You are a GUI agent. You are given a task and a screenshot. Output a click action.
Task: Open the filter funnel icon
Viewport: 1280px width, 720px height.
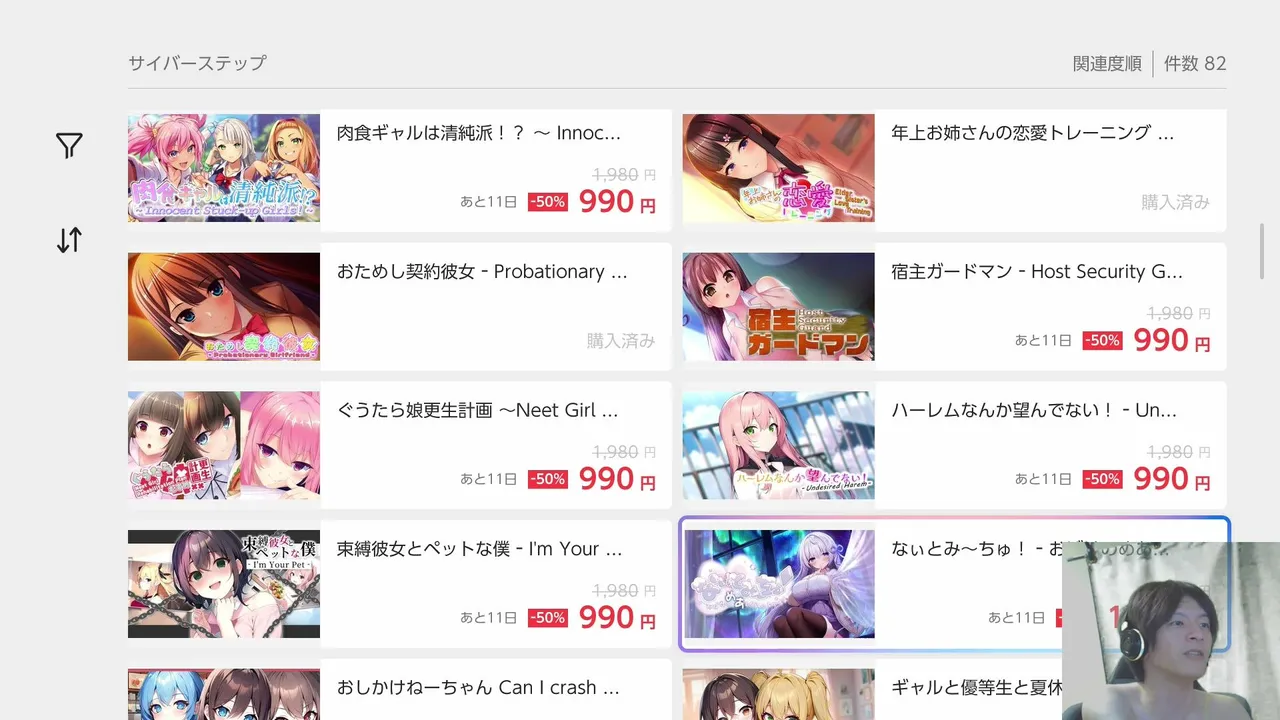click(x=68, y=147)
